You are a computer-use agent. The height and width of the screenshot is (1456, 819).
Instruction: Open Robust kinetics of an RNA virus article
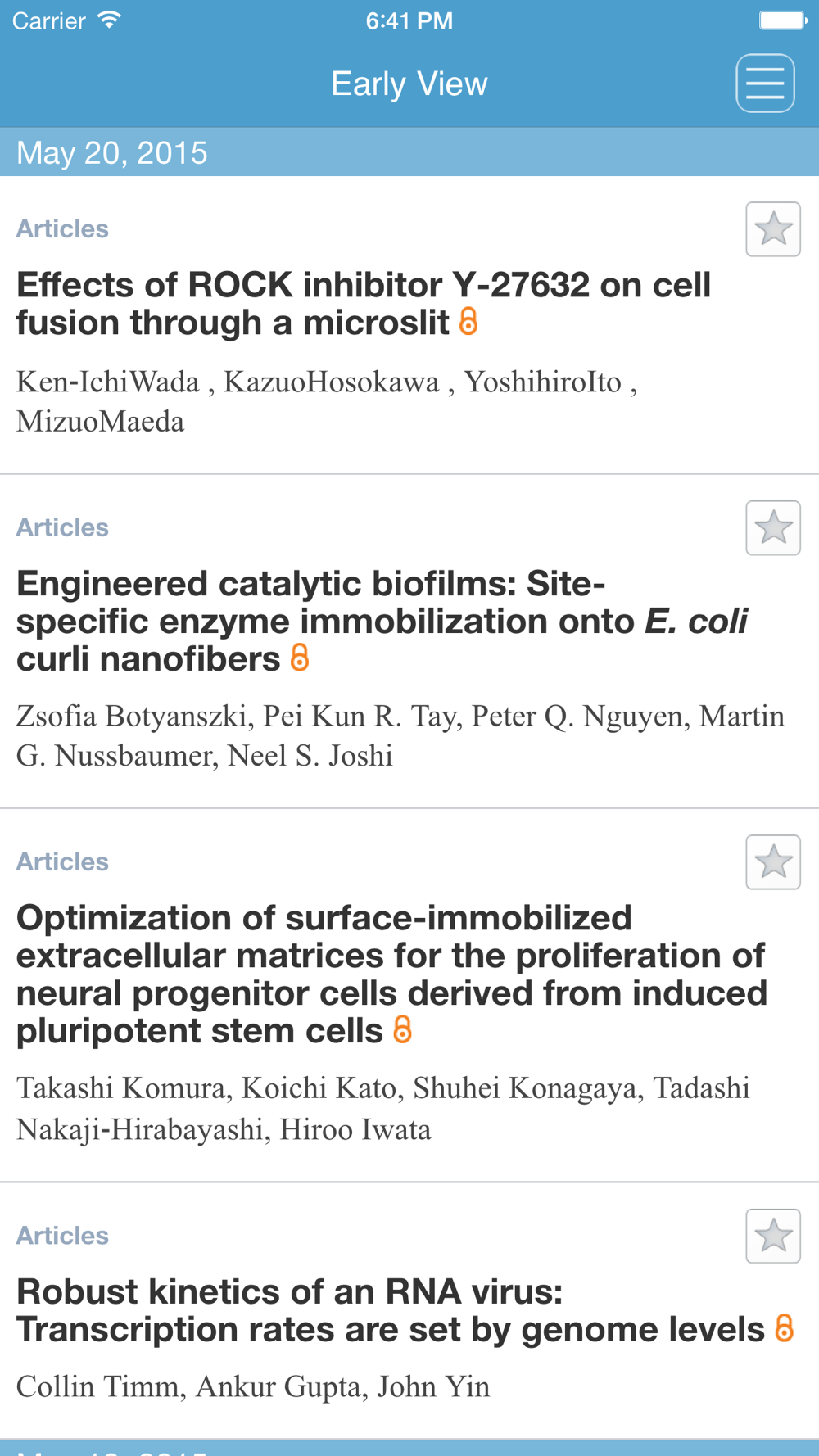(405, 1310)
